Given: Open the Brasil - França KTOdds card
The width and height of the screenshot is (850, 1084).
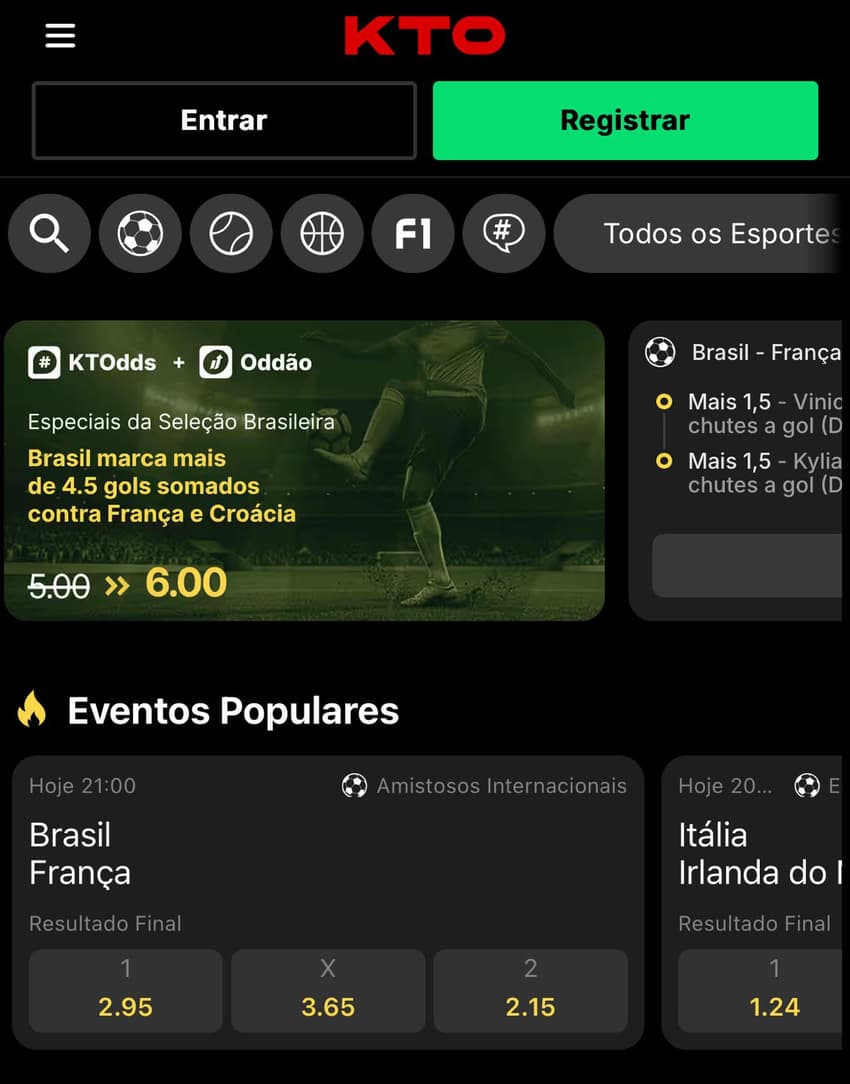Looking at the screenshot, I should [x=750, y=420].
